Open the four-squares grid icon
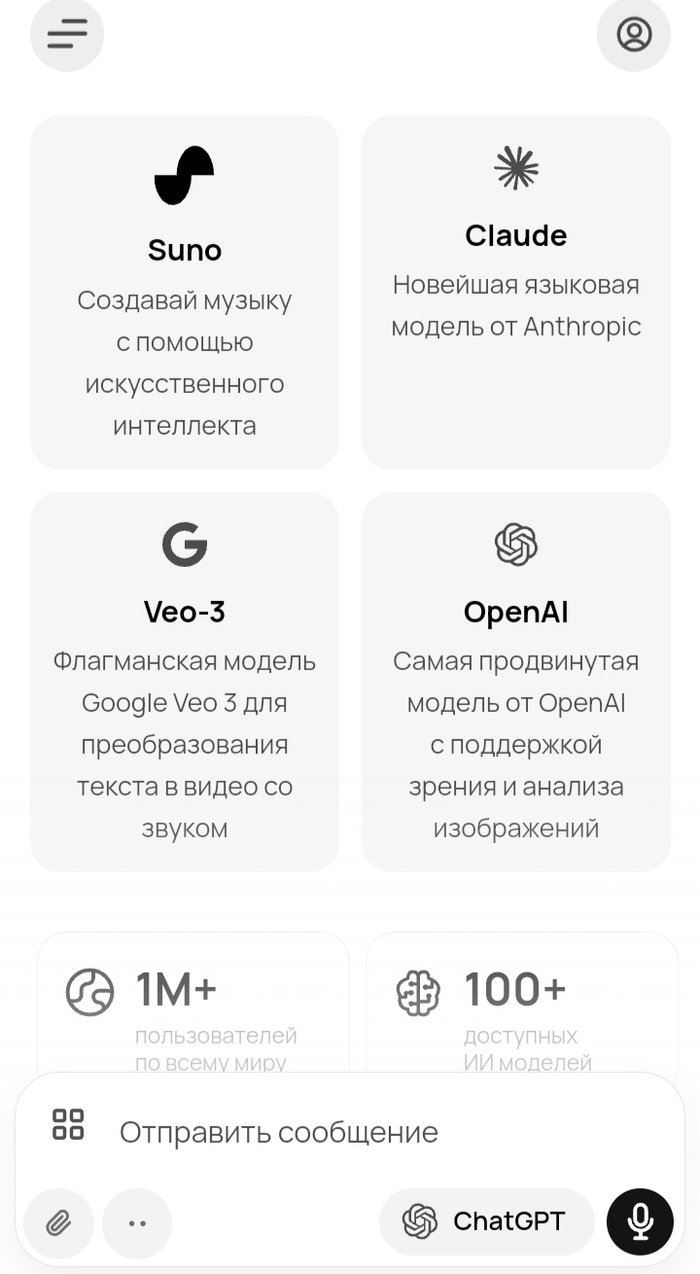 [x=68, y=1124]
